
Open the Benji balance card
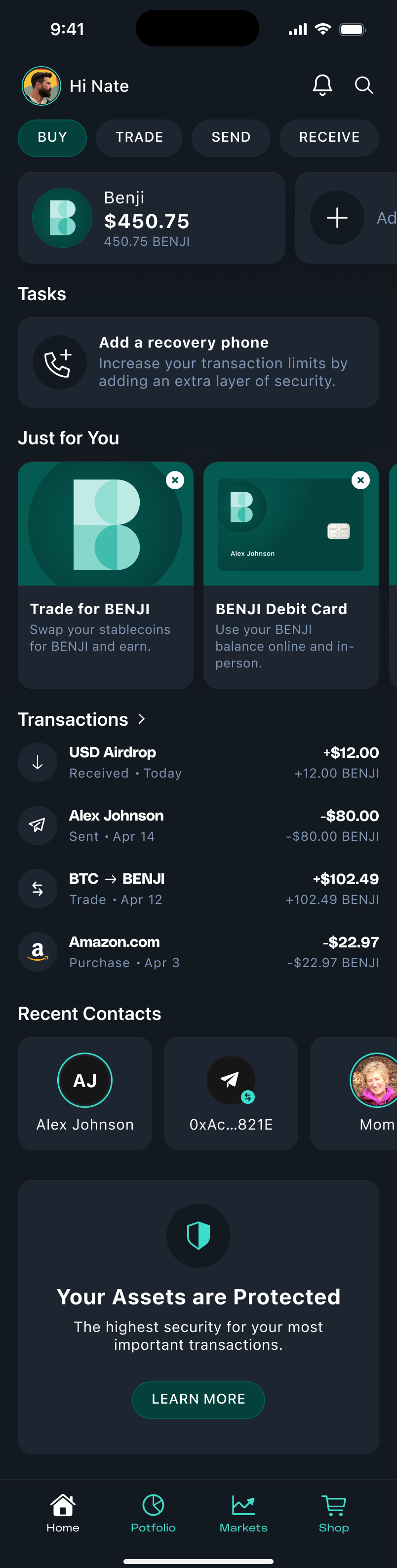151,218
